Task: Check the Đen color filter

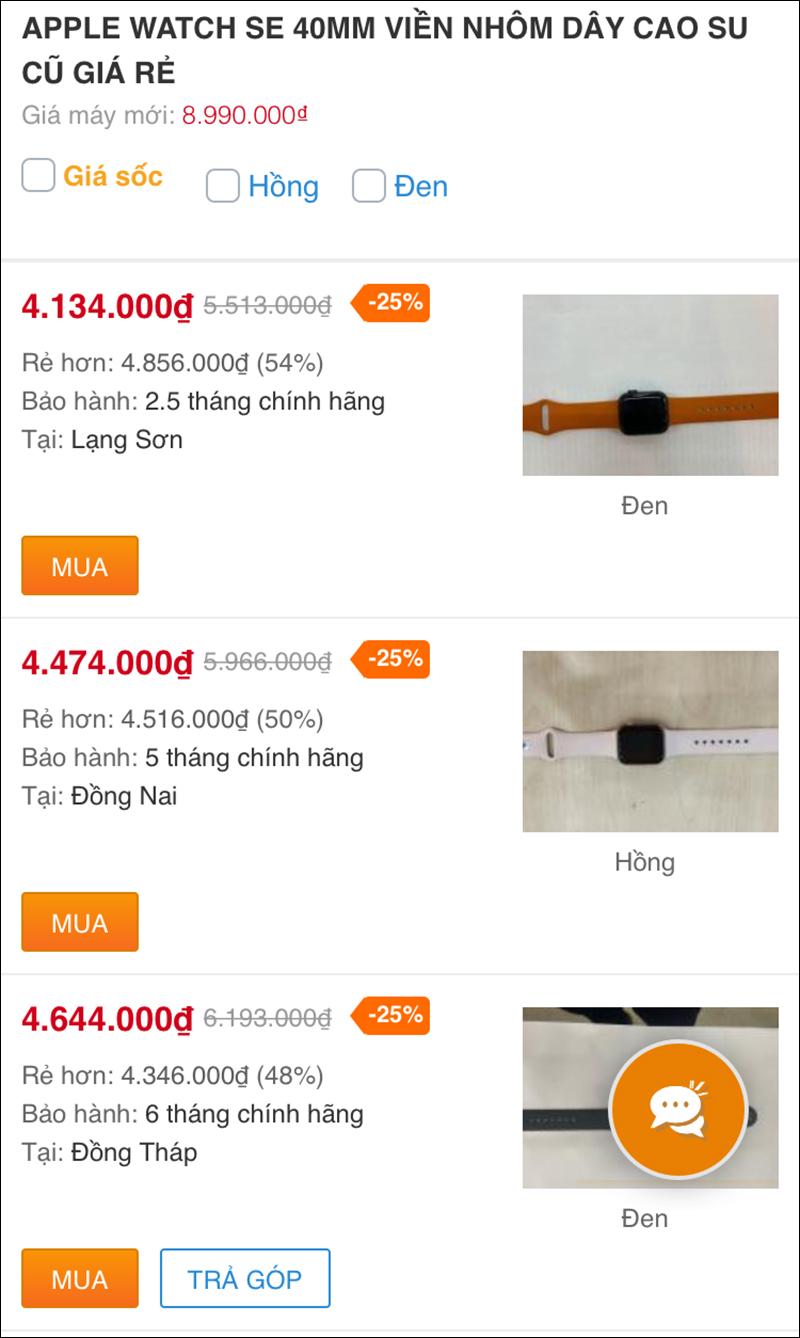Action: (x=368, y=186)
